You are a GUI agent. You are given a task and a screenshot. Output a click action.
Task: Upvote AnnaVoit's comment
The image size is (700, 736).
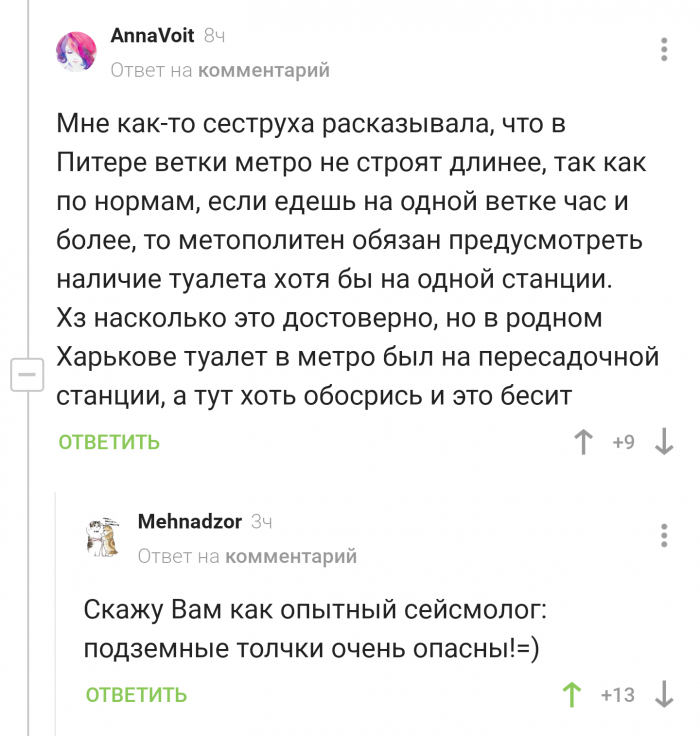click(584, 442)
